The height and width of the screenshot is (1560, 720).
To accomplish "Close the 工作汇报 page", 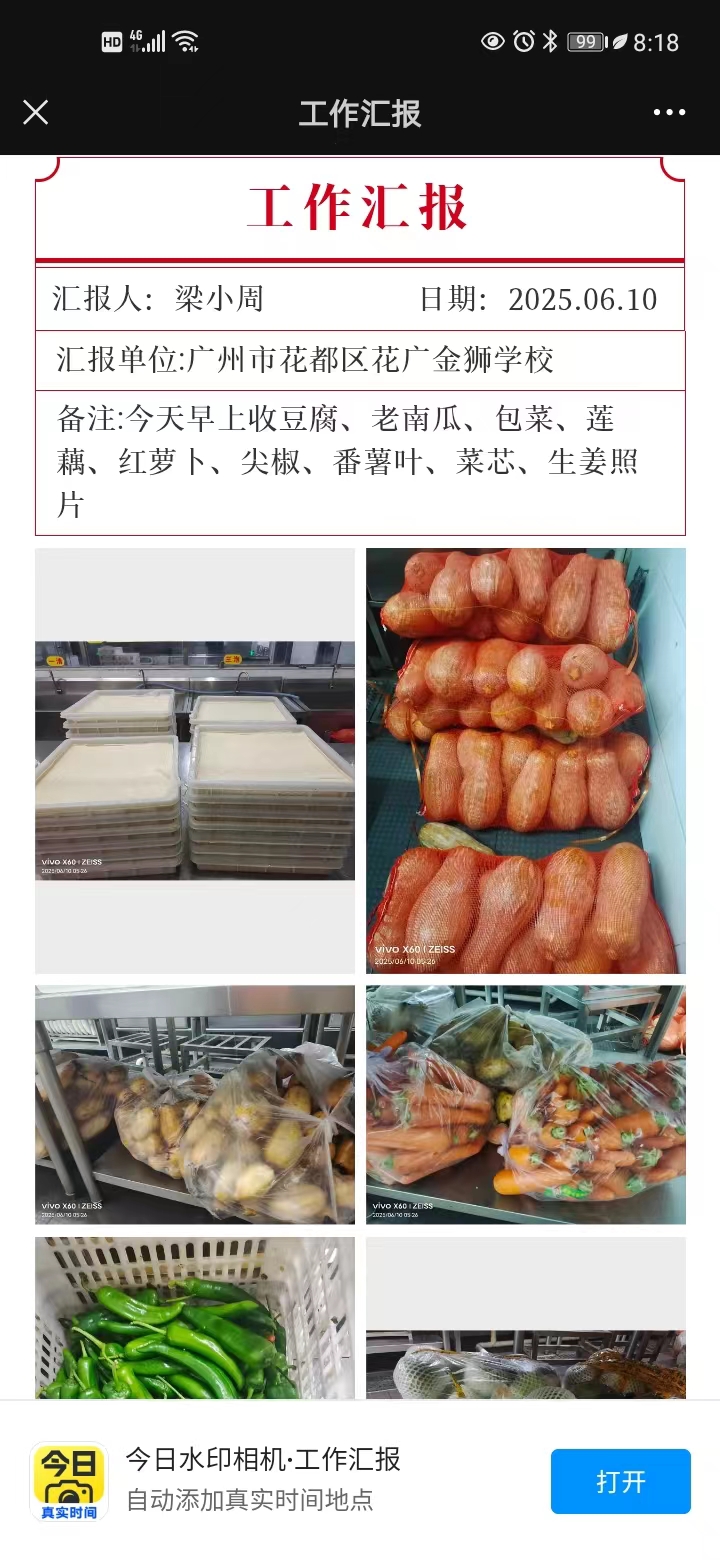I will click(x=35, y=112).
